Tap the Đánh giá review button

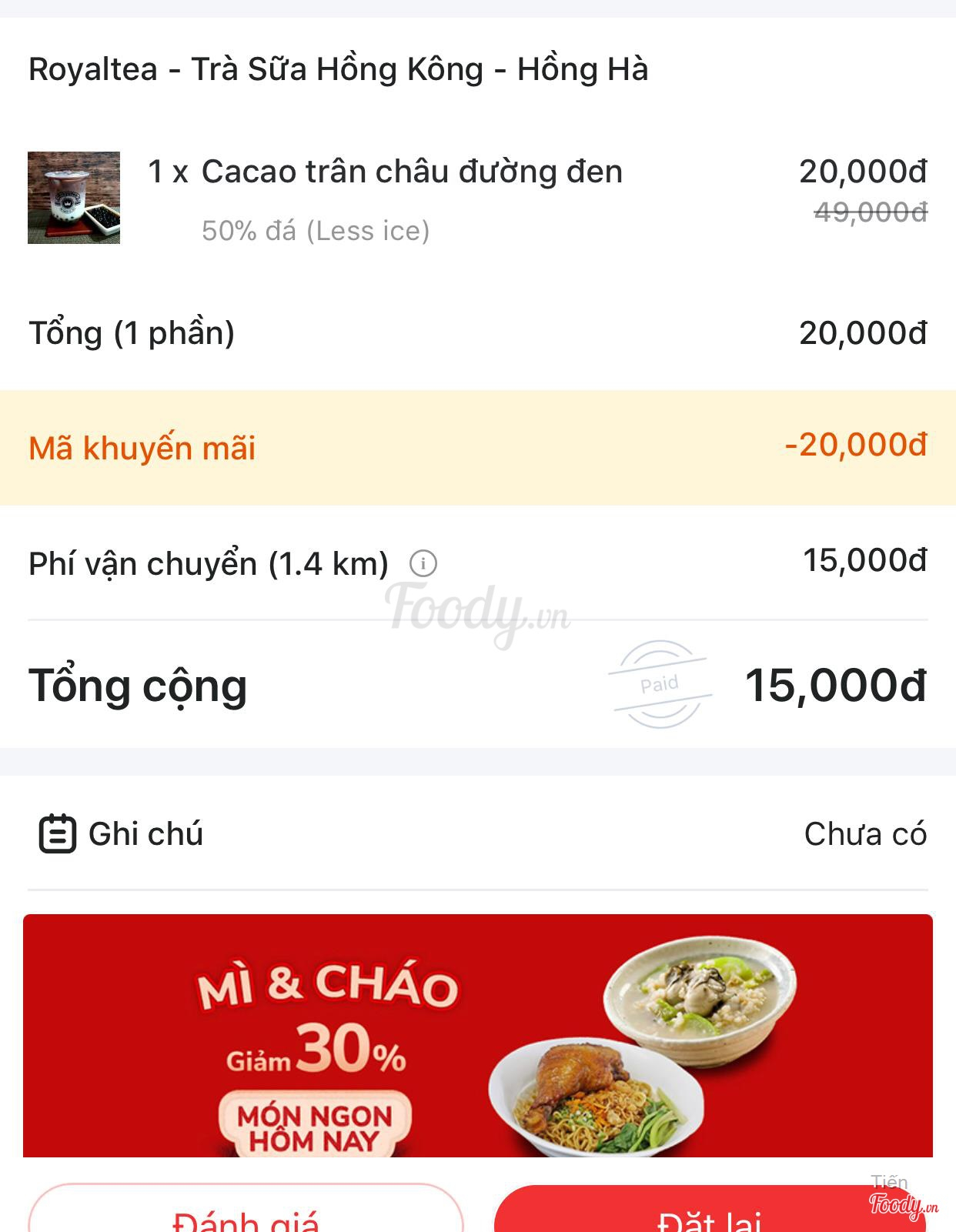click(x=246, y=1215)
